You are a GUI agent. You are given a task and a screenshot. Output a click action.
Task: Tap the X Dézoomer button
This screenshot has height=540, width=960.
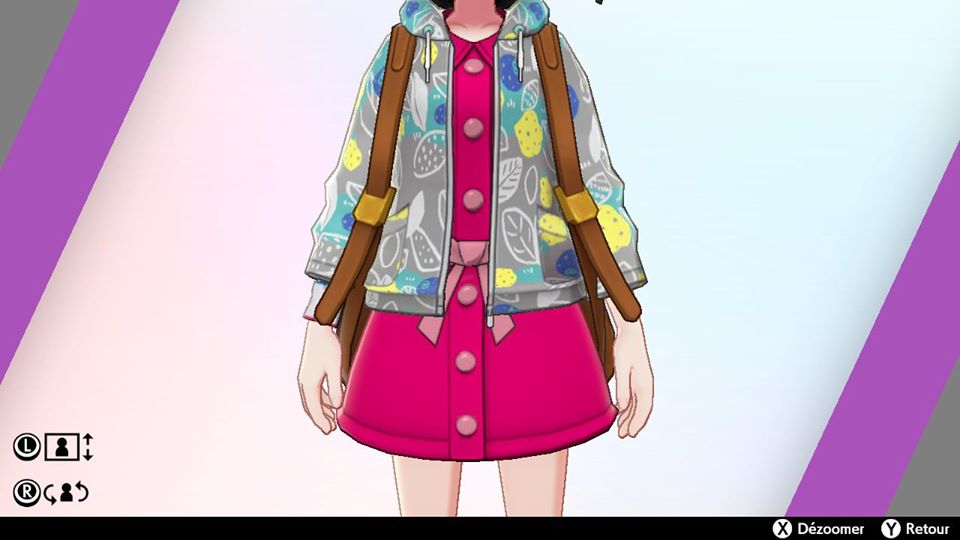pyautogui.click(x=818, y=528)
